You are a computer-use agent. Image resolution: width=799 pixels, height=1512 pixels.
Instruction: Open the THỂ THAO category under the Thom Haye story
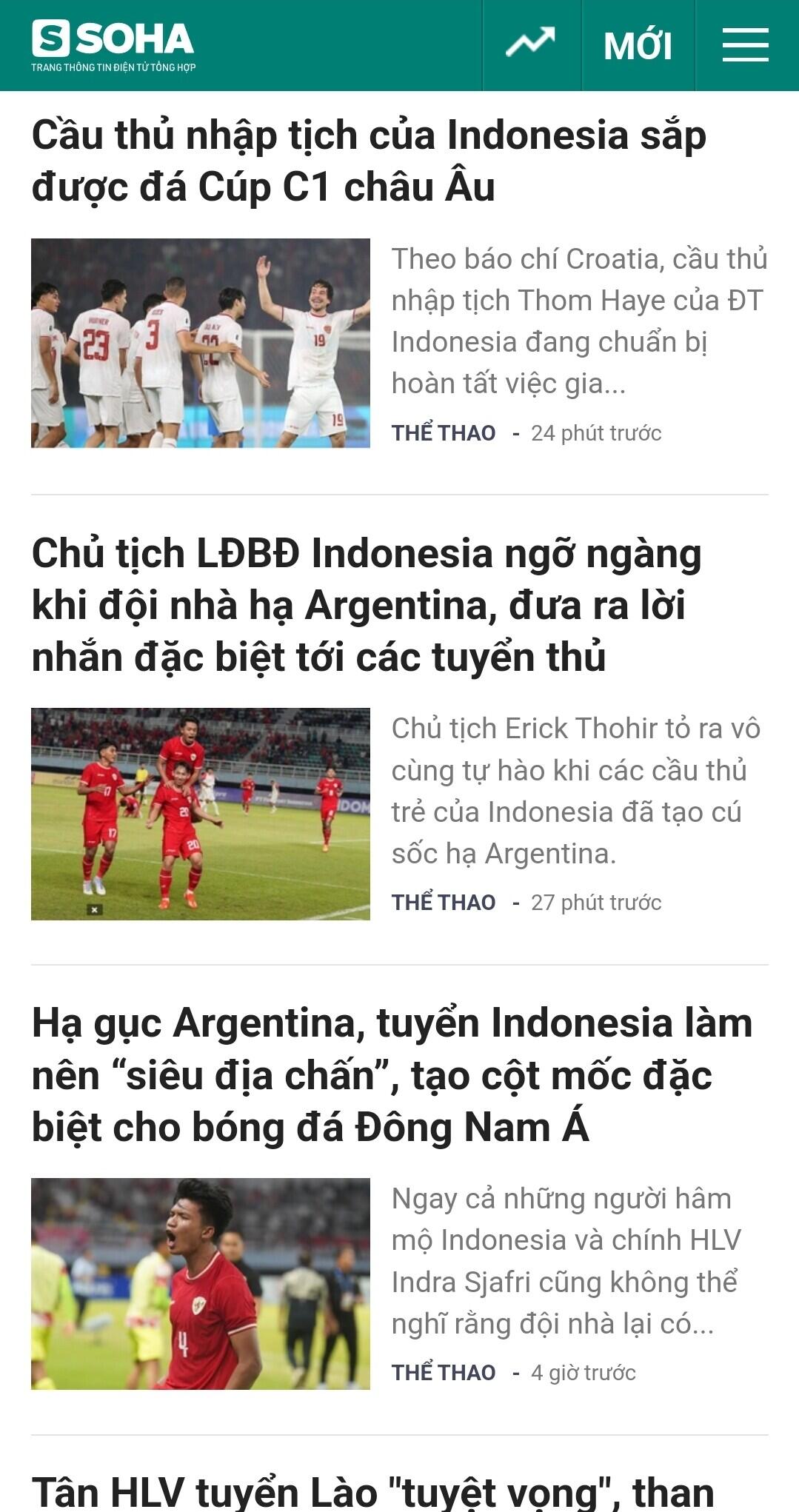point(444,433)
